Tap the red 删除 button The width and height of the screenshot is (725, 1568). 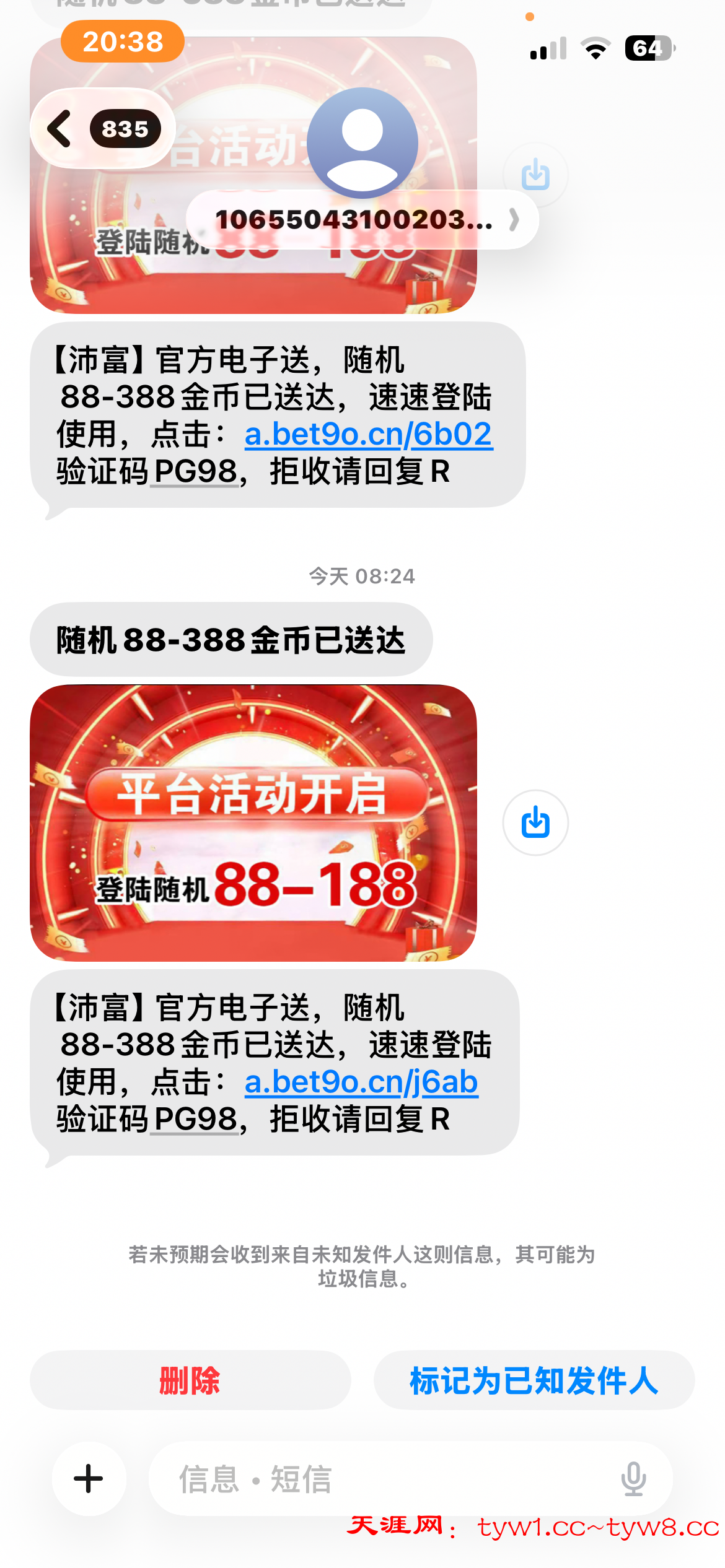(190, 1380)
